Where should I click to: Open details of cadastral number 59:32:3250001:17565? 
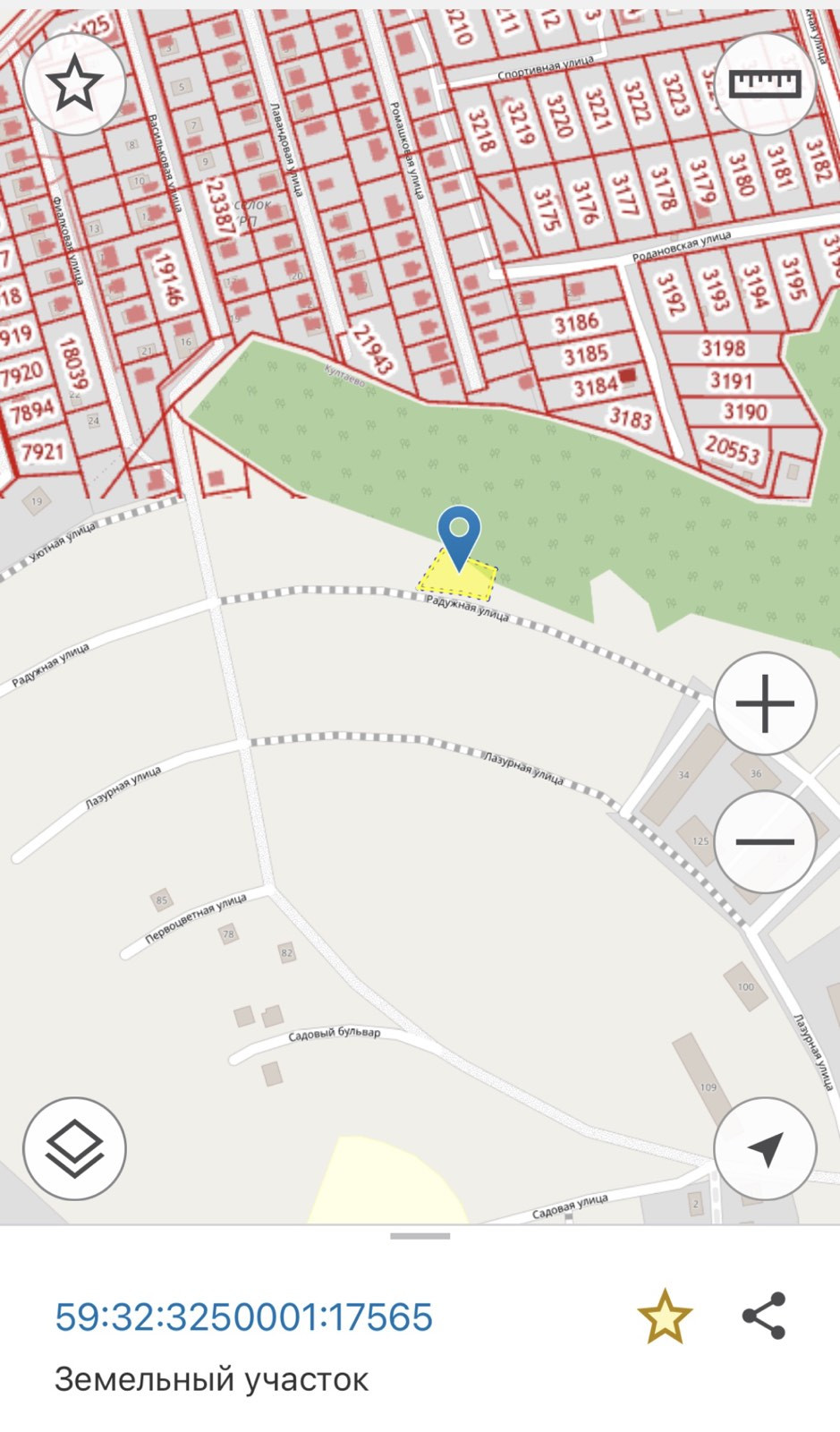coord(244,1317)
